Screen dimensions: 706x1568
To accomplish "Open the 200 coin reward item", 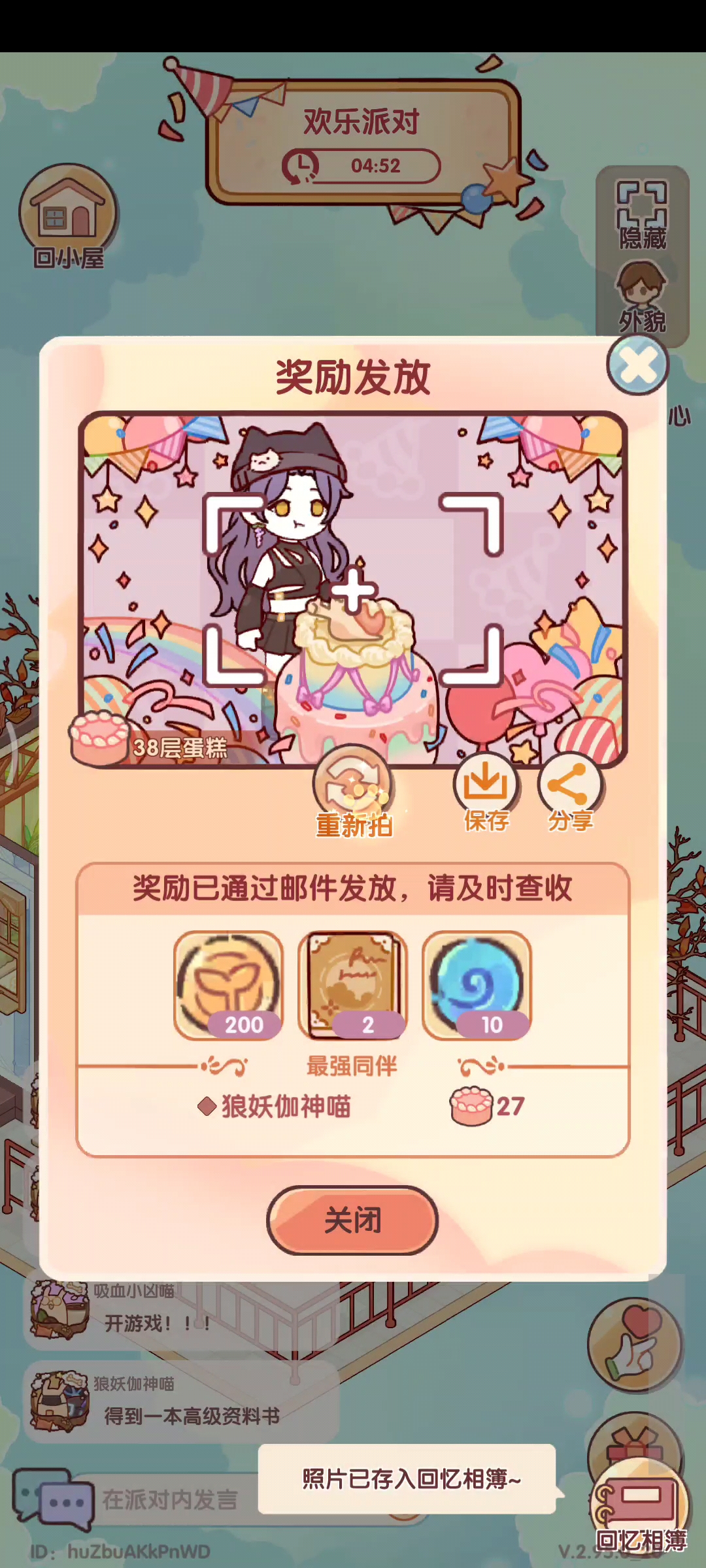I will (229, 985).
